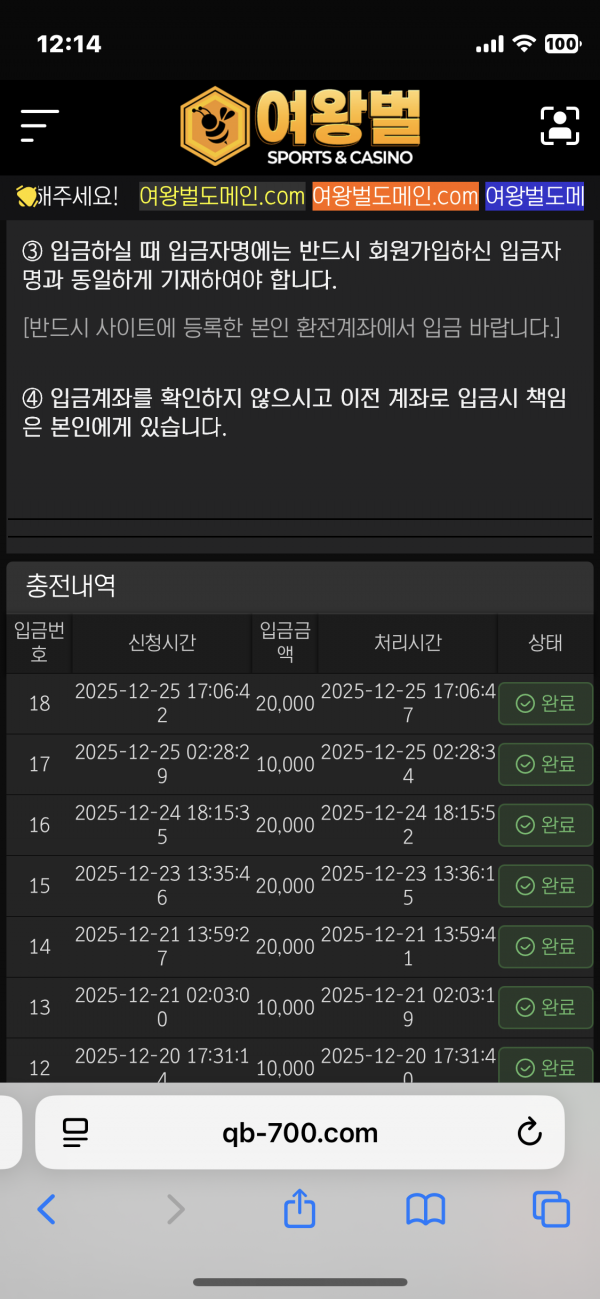Tap the 여왕벌 Sports & Casino logo
The width and height of the screenshot is (600, 1299).
pyautogui.click(x=300, y=126)
